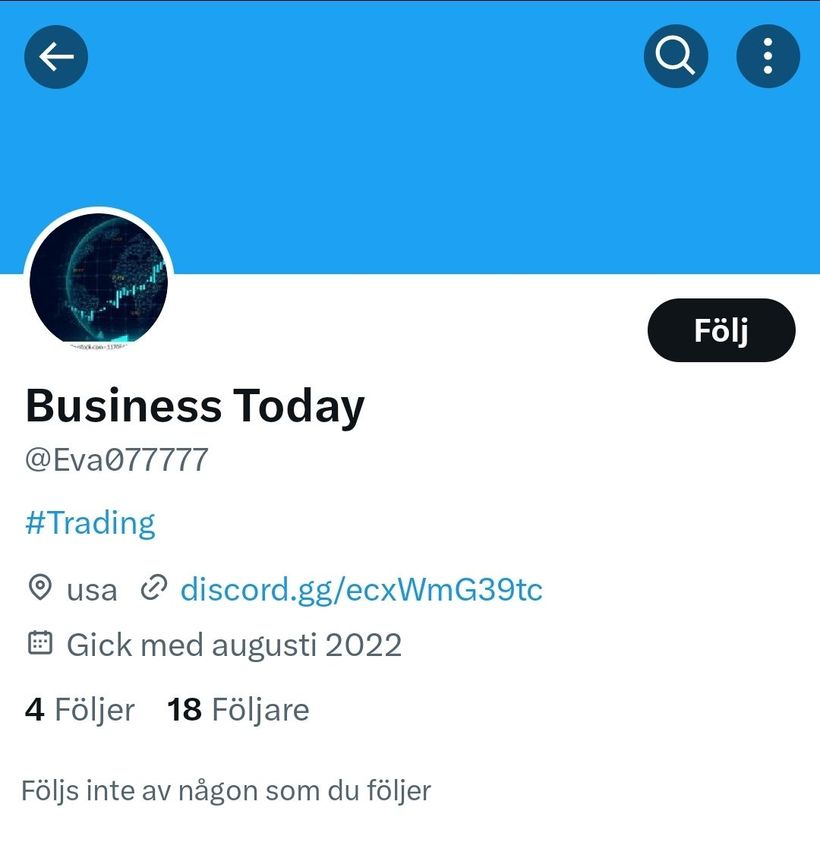Follow Business Today with Följ button
The width and height of the screenshot is (820, 858).
click(x=721, y=330)
